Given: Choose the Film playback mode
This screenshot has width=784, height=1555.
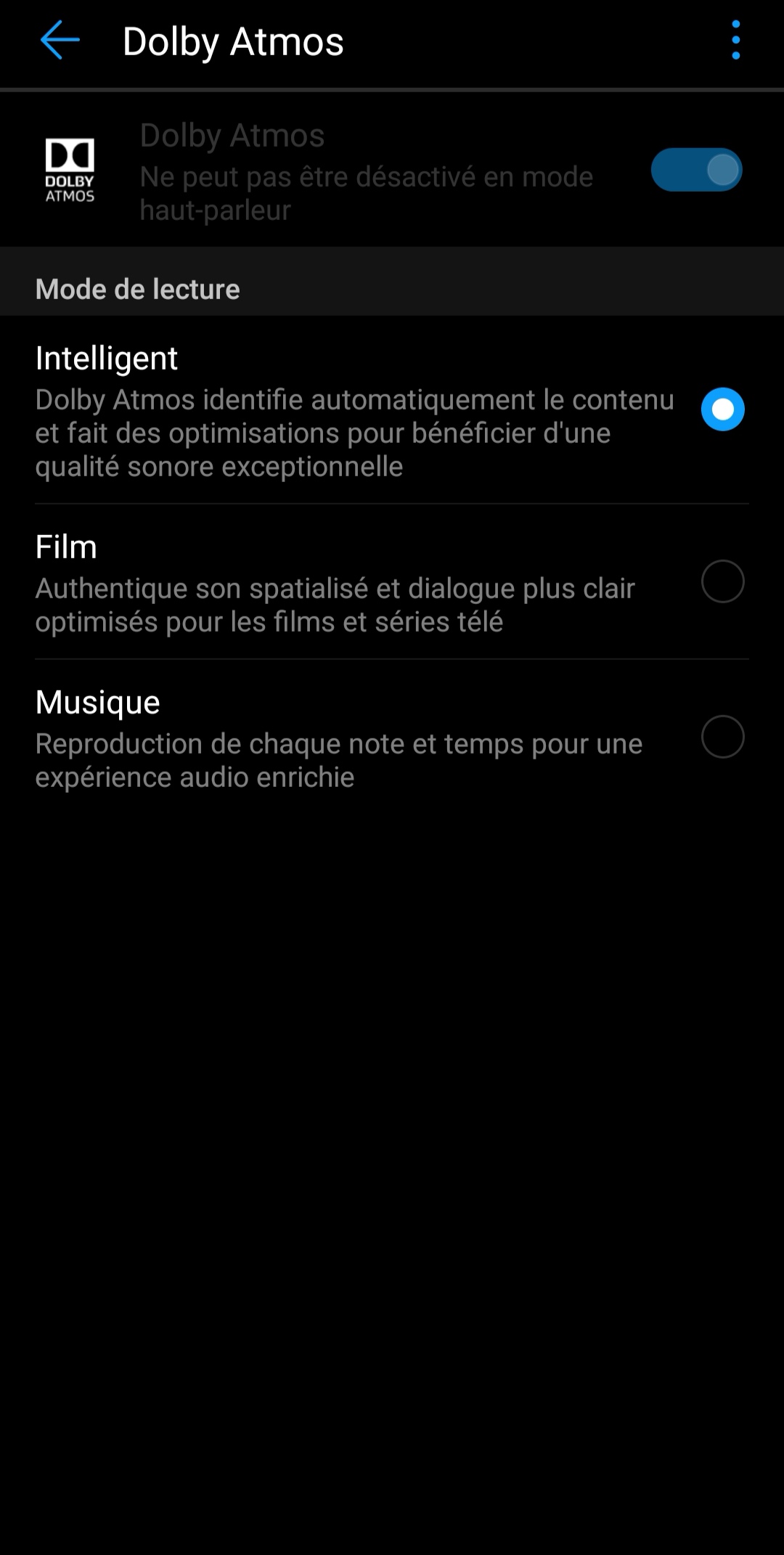Looking at the screenshot, I should 722,581.
